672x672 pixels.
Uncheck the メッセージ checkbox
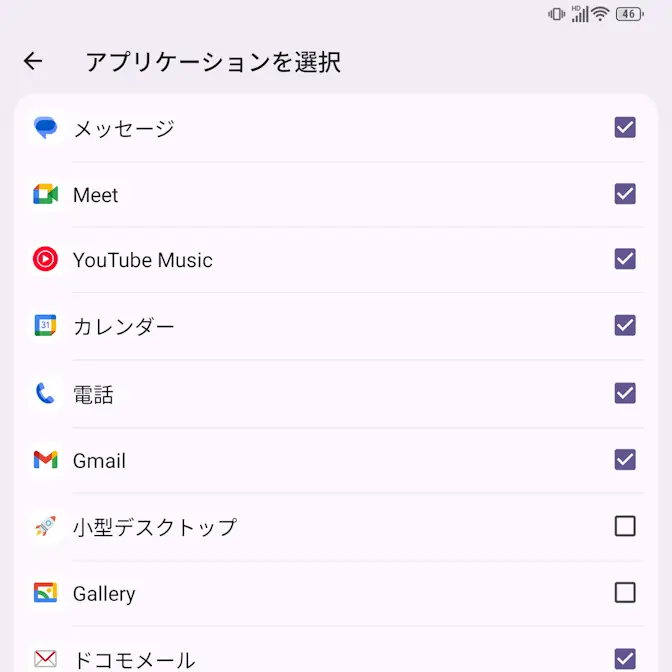click(625, 128)
